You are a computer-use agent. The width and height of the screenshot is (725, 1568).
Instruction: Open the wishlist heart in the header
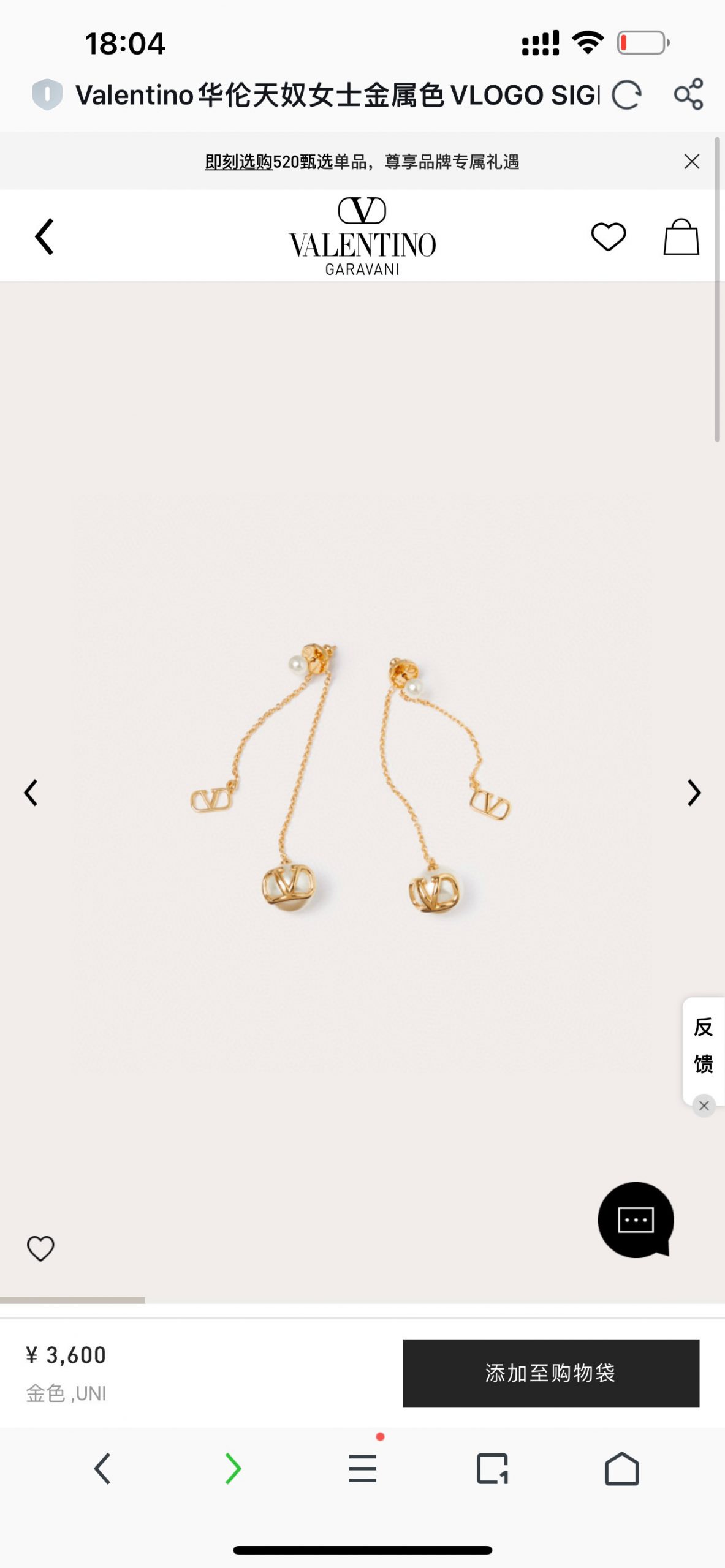[608, 236]
